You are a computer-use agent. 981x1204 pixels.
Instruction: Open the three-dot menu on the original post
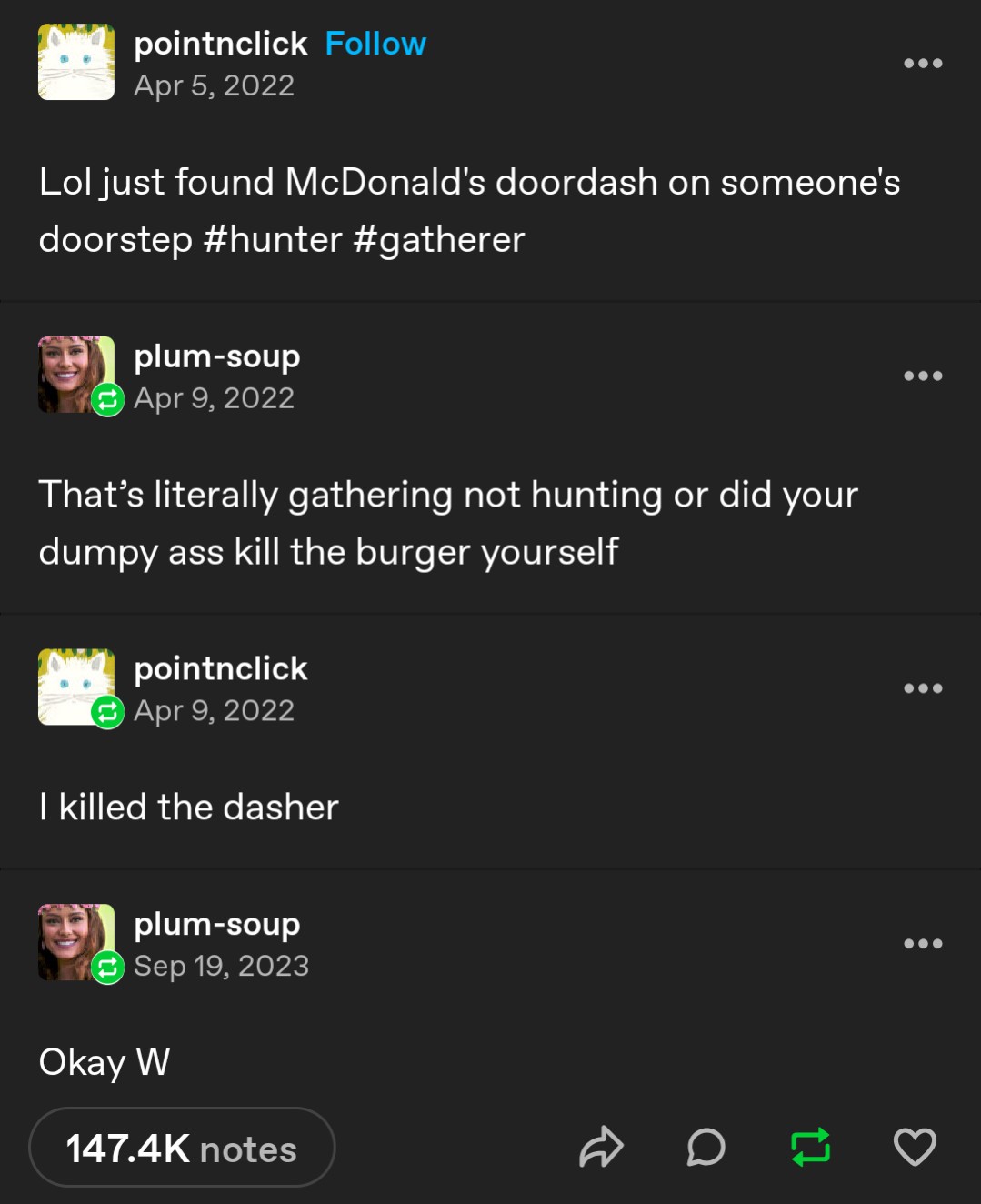(924, 62)
